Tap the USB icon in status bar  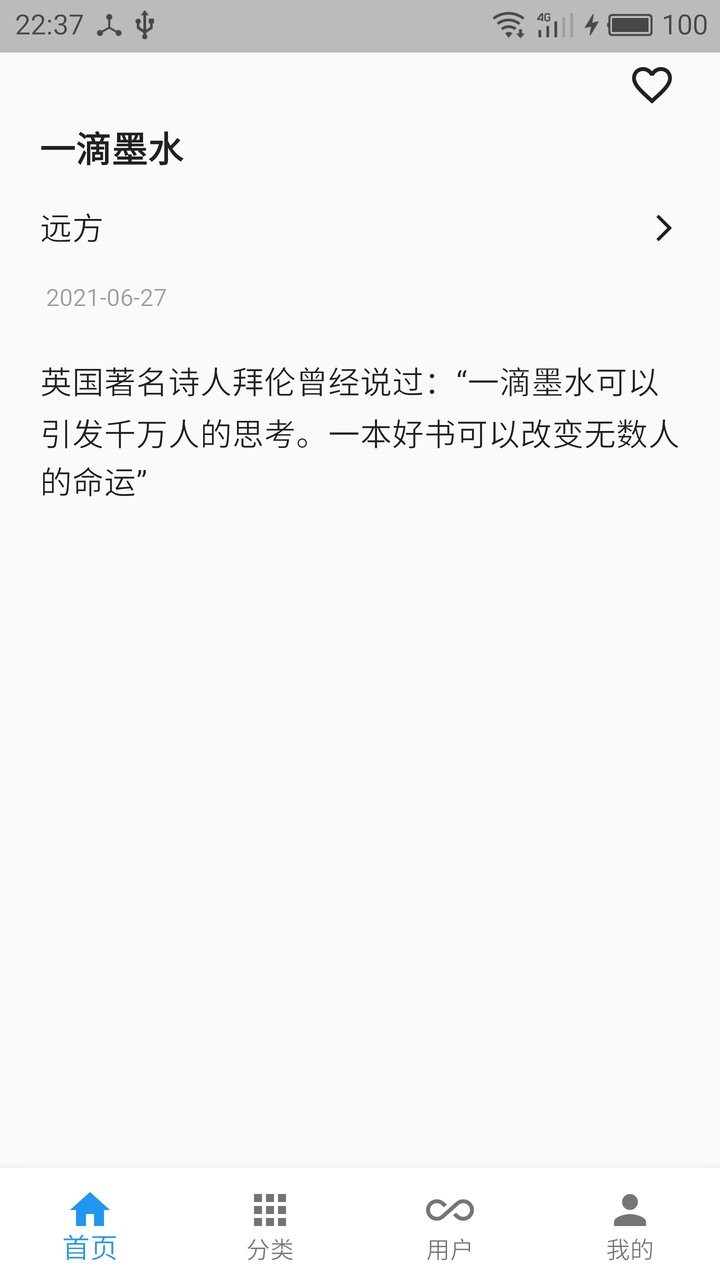(143, 24)
